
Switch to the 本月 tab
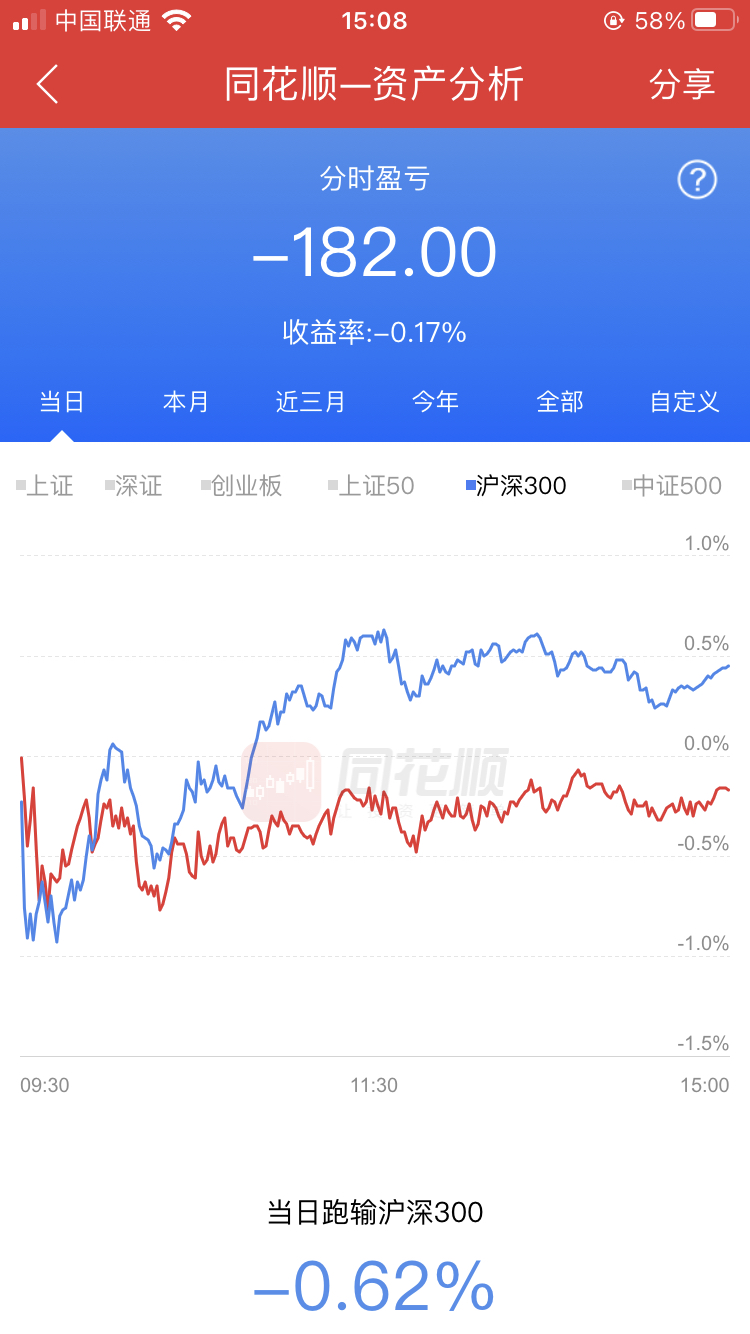[186, 402]
